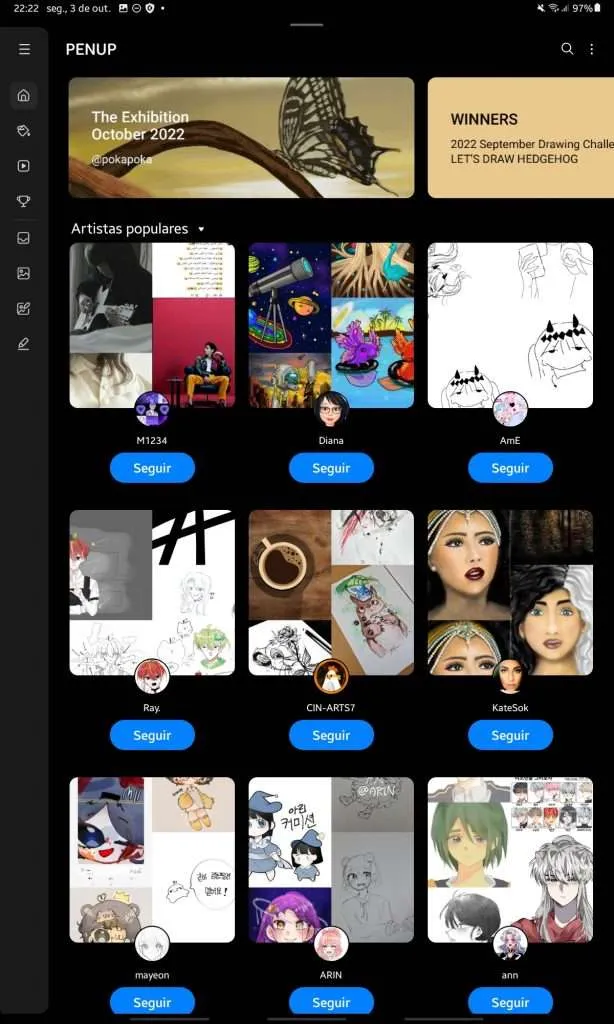Open the hamburger drawer menu
614x1024 pixels.
[24, 49]
